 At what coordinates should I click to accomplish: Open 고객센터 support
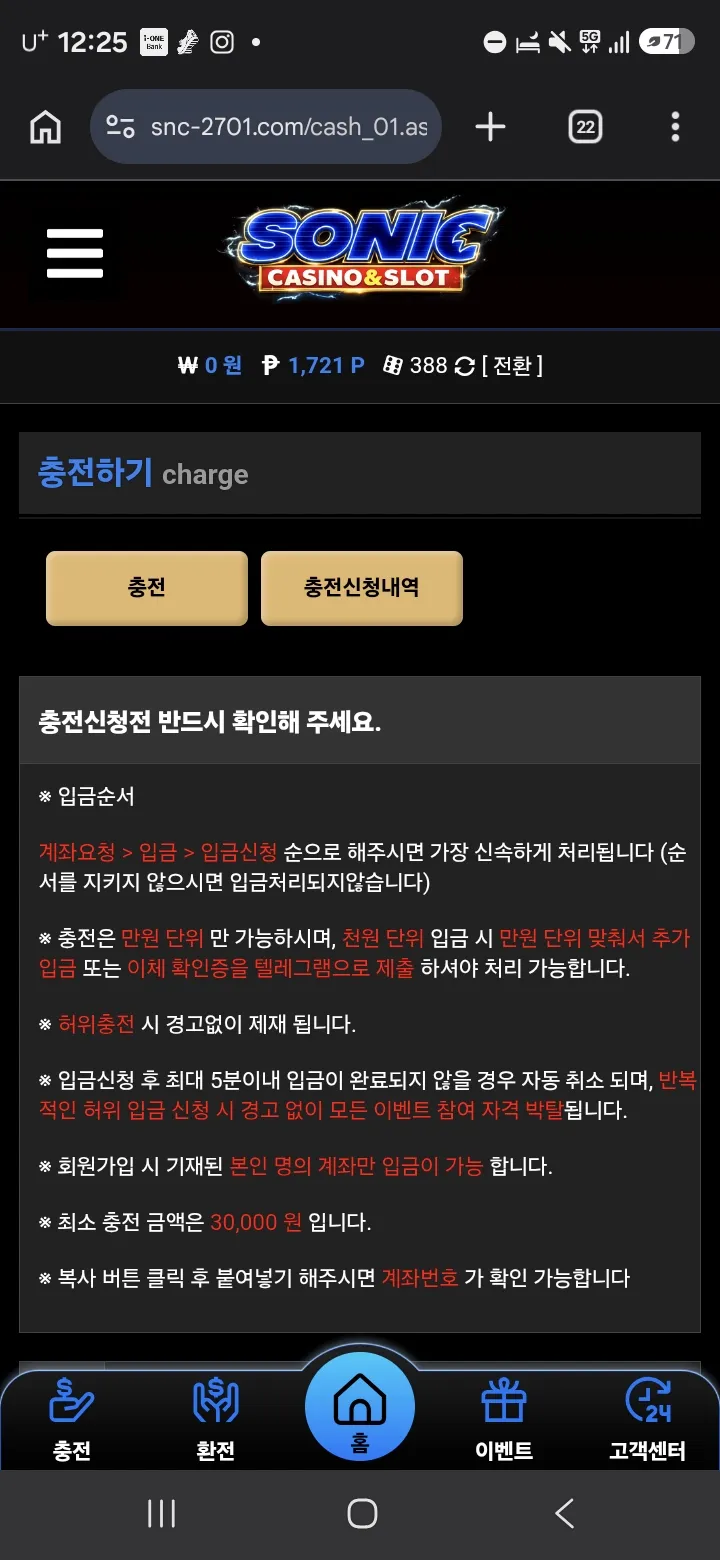point(648,1419)
